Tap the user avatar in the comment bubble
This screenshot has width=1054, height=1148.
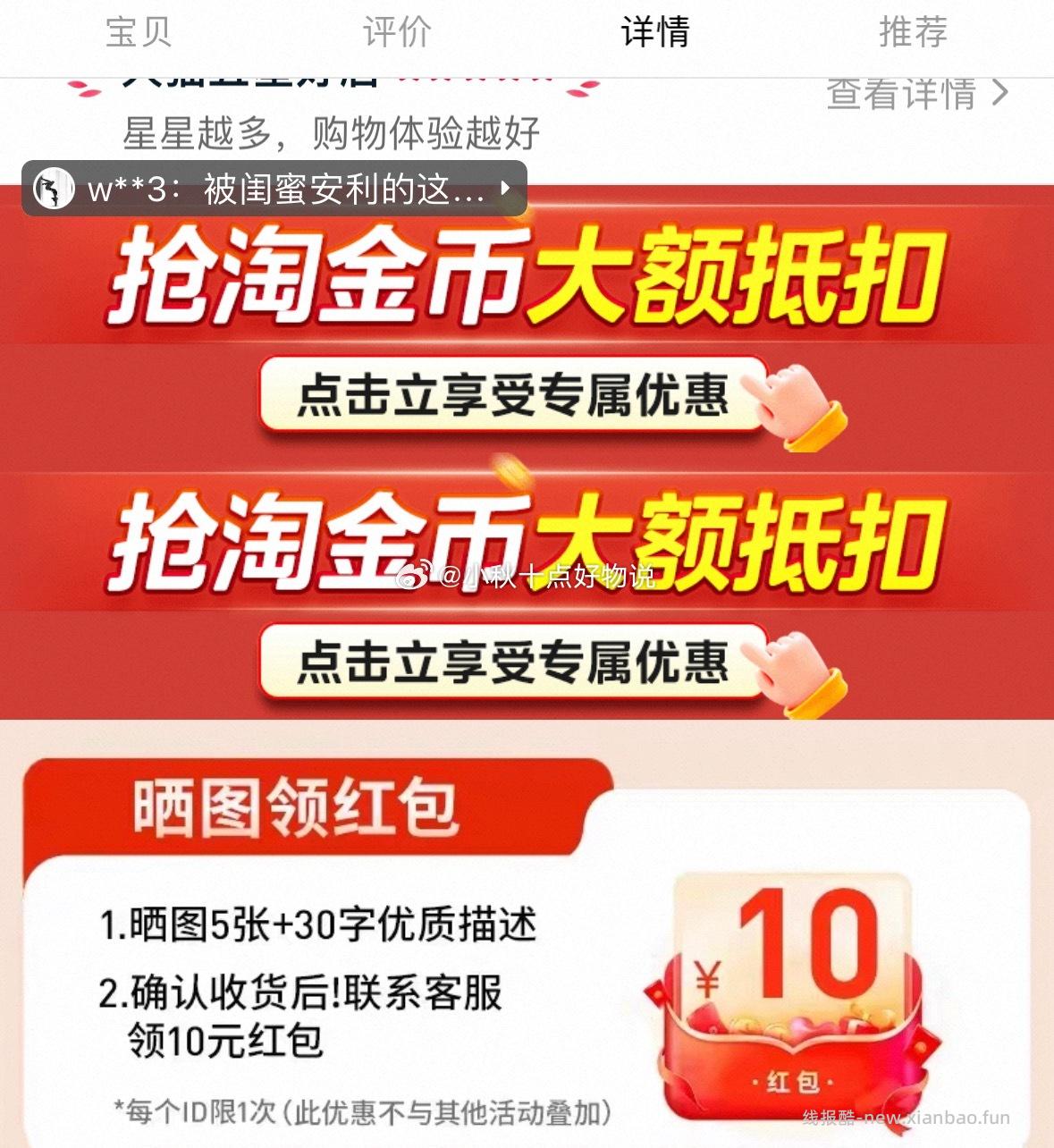pyautogui.click(x=54, y=189)
